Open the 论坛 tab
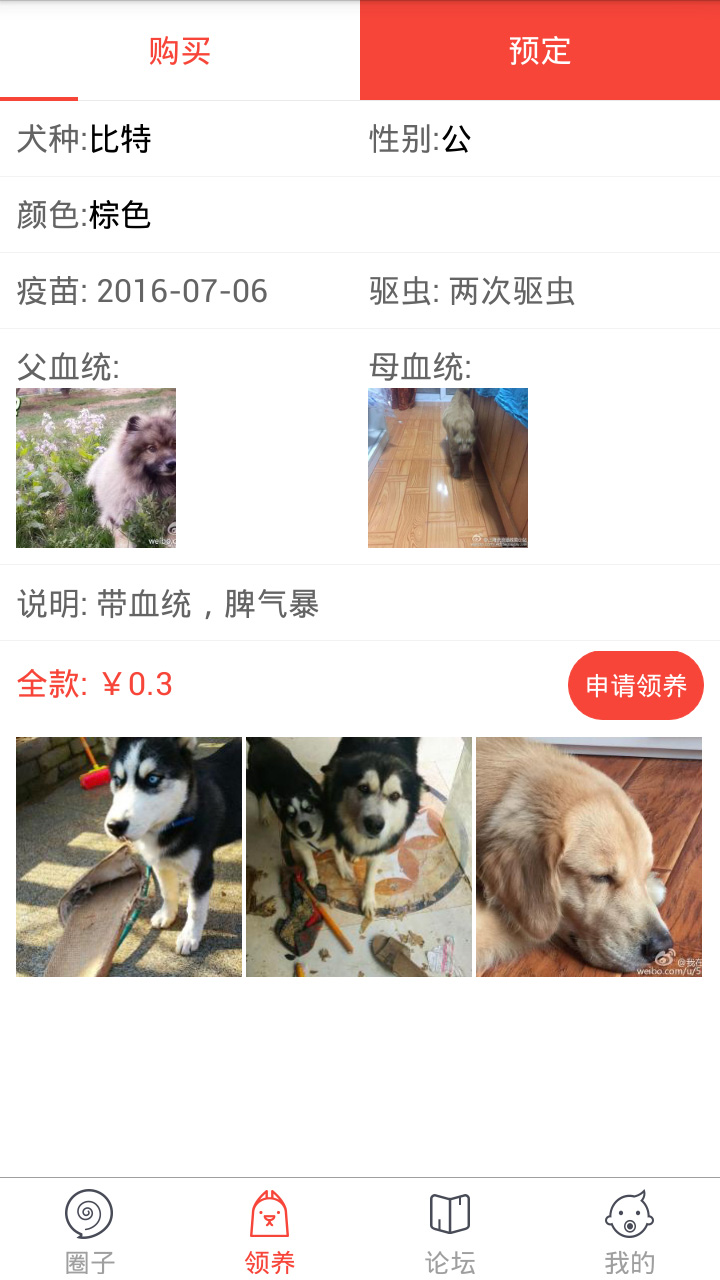720x1280 pixels. [x=450, y=1230]
